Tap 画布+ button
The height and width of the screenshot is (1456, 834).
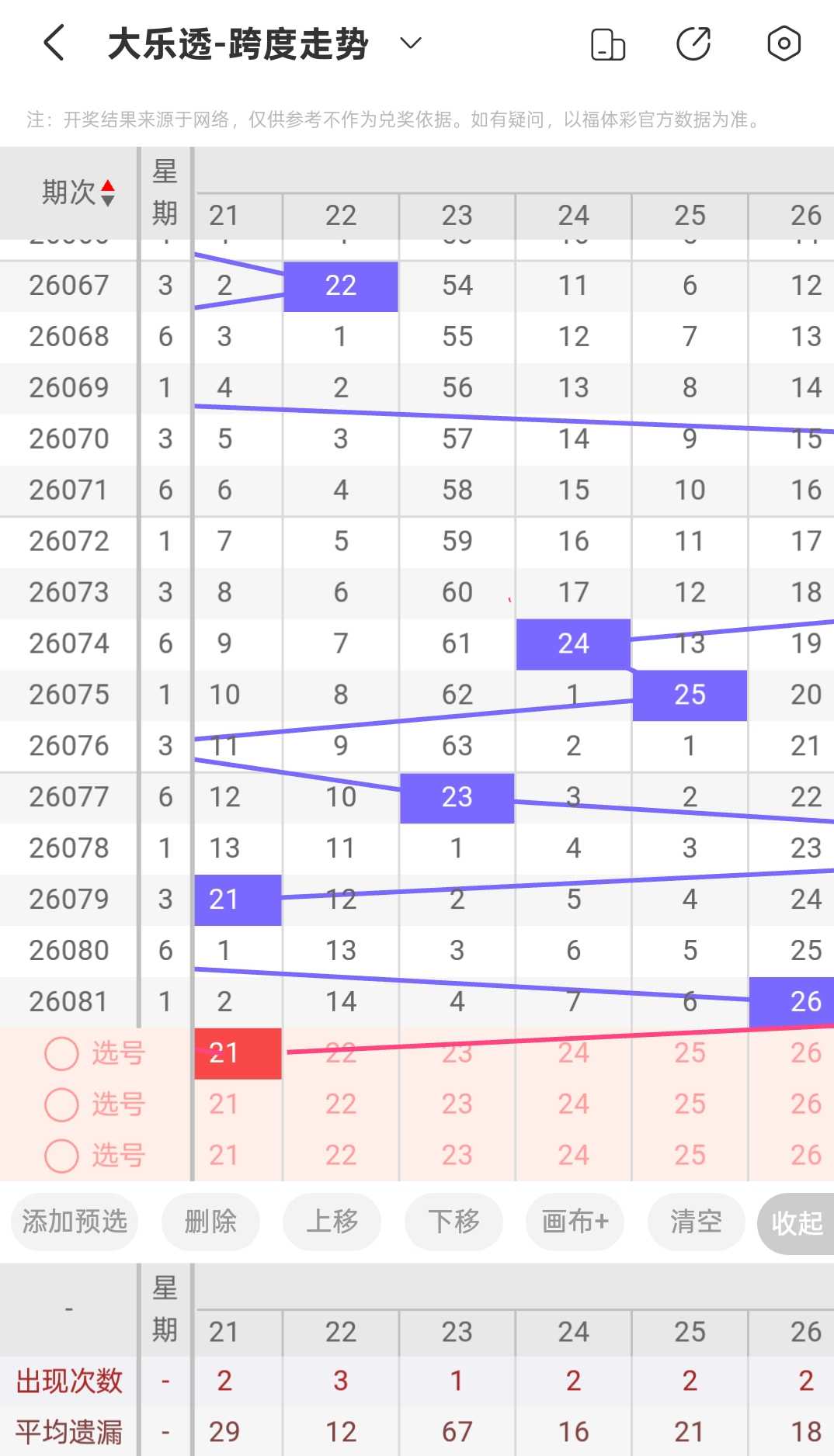click(x=575, y=1222)
